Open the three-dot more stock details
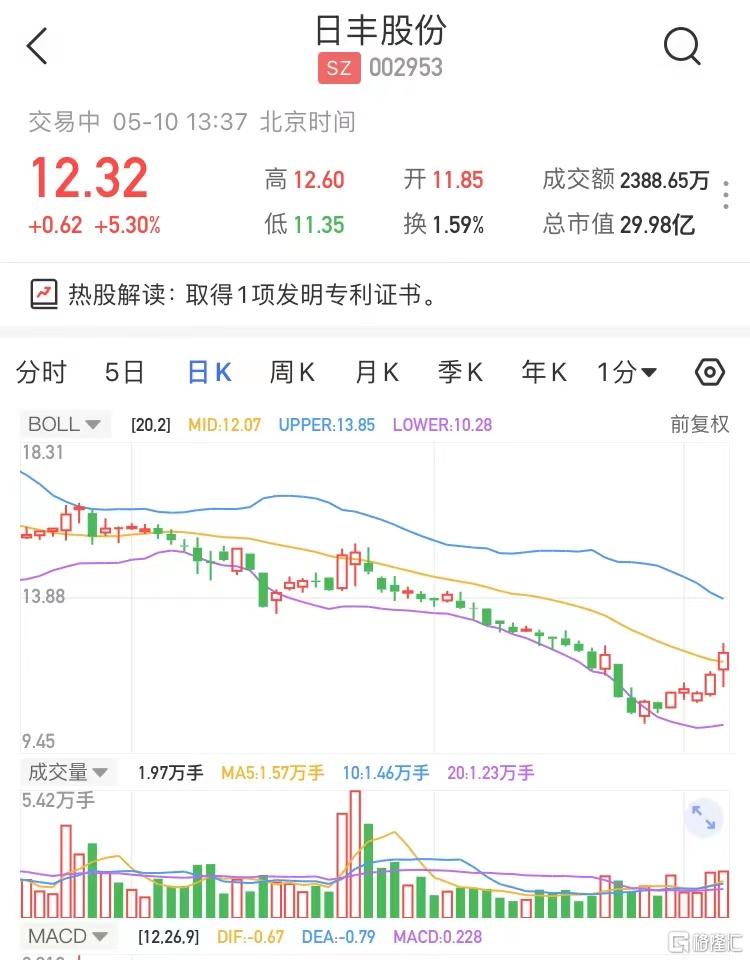The width and height of the screenshot is (750, 960). (727, 195)
